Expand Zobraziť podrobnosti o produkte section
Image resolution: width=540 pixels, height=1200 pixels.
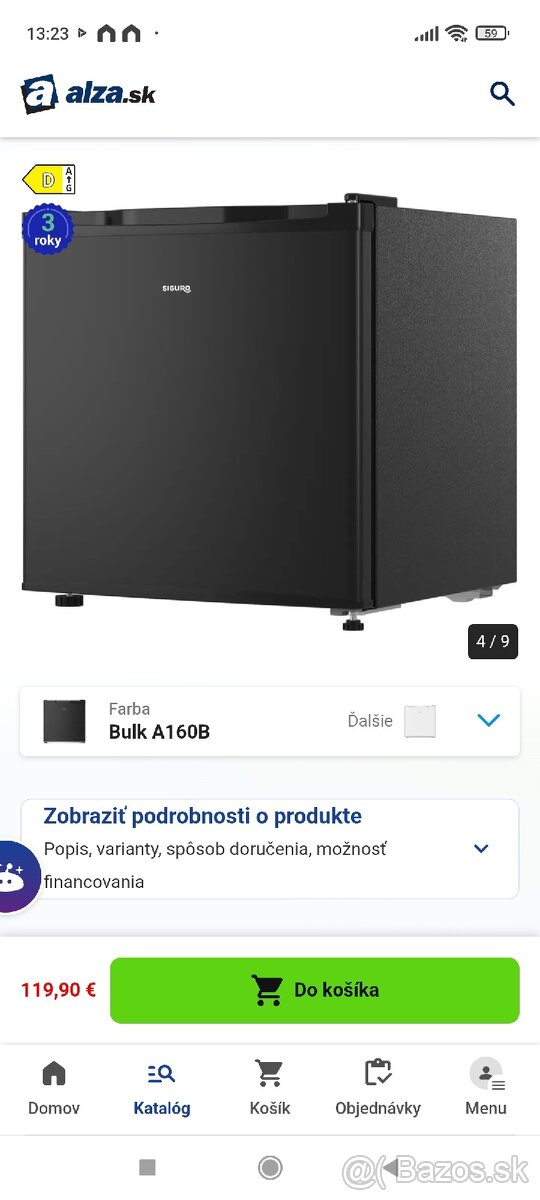(270, 848)
